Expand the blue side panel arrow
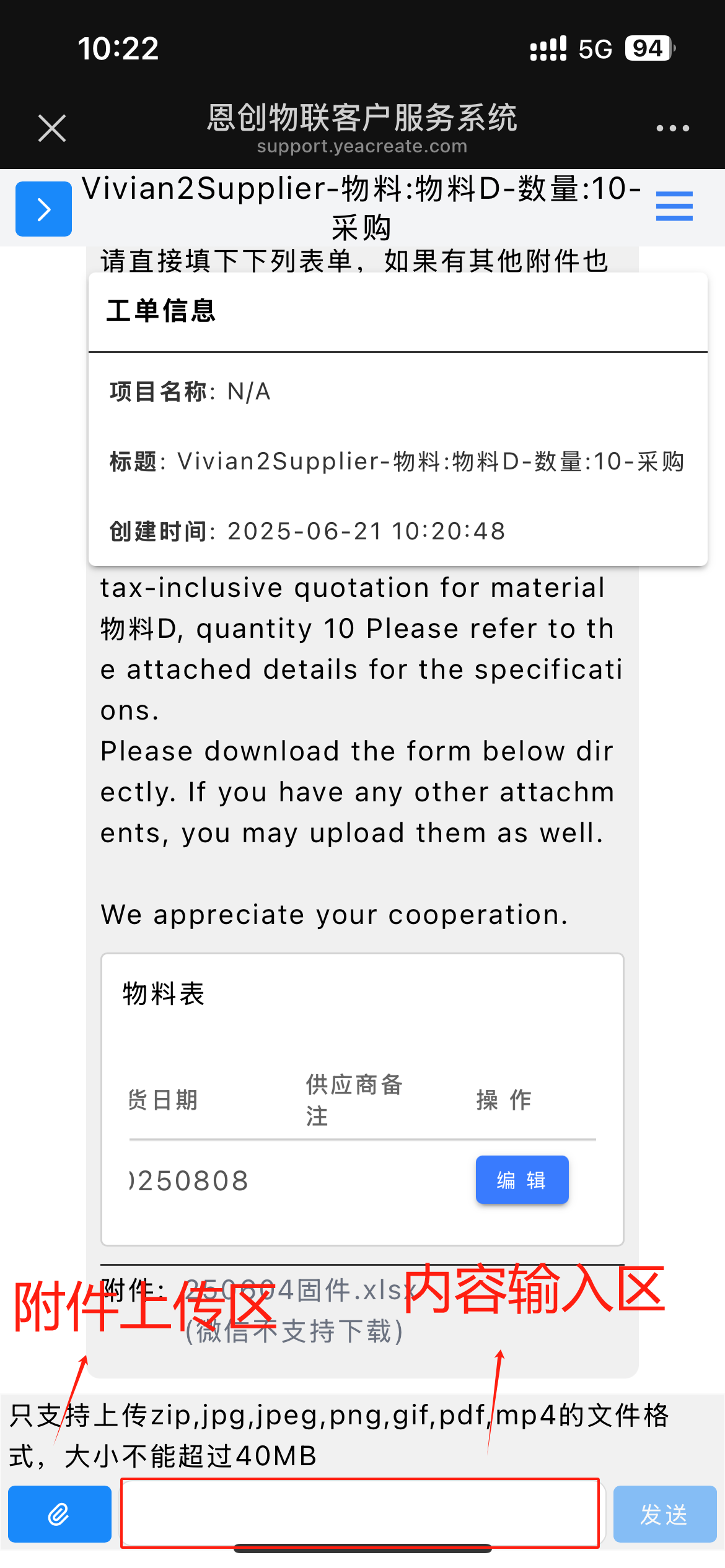The width and height of the screenshot is (725, 1568). pos(43,209)
